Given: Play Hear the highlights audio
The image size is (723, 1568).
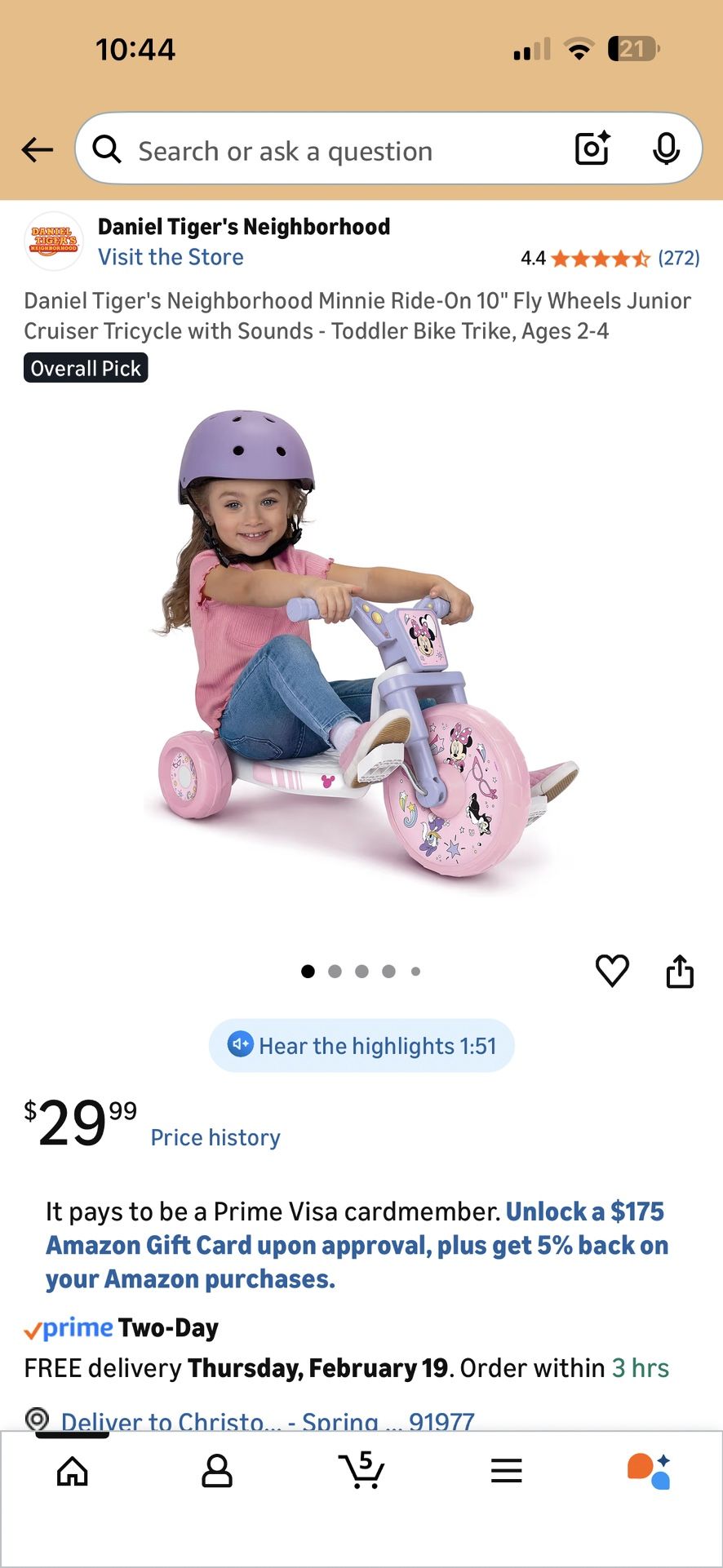Looking at the screenshot, I should (x=361, y=1046).
